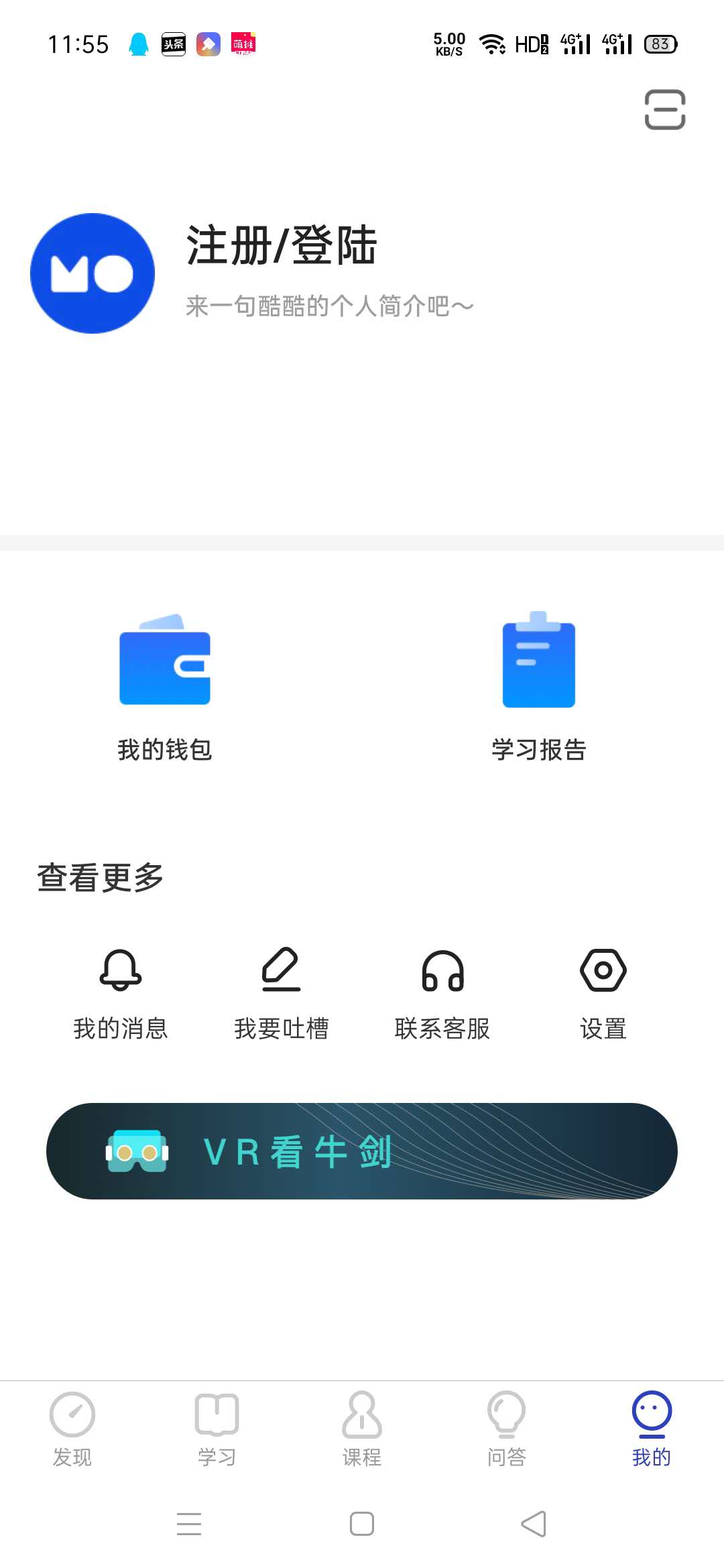
Task: Tap the blue MO profile avatar
Action: coord(93,273)
